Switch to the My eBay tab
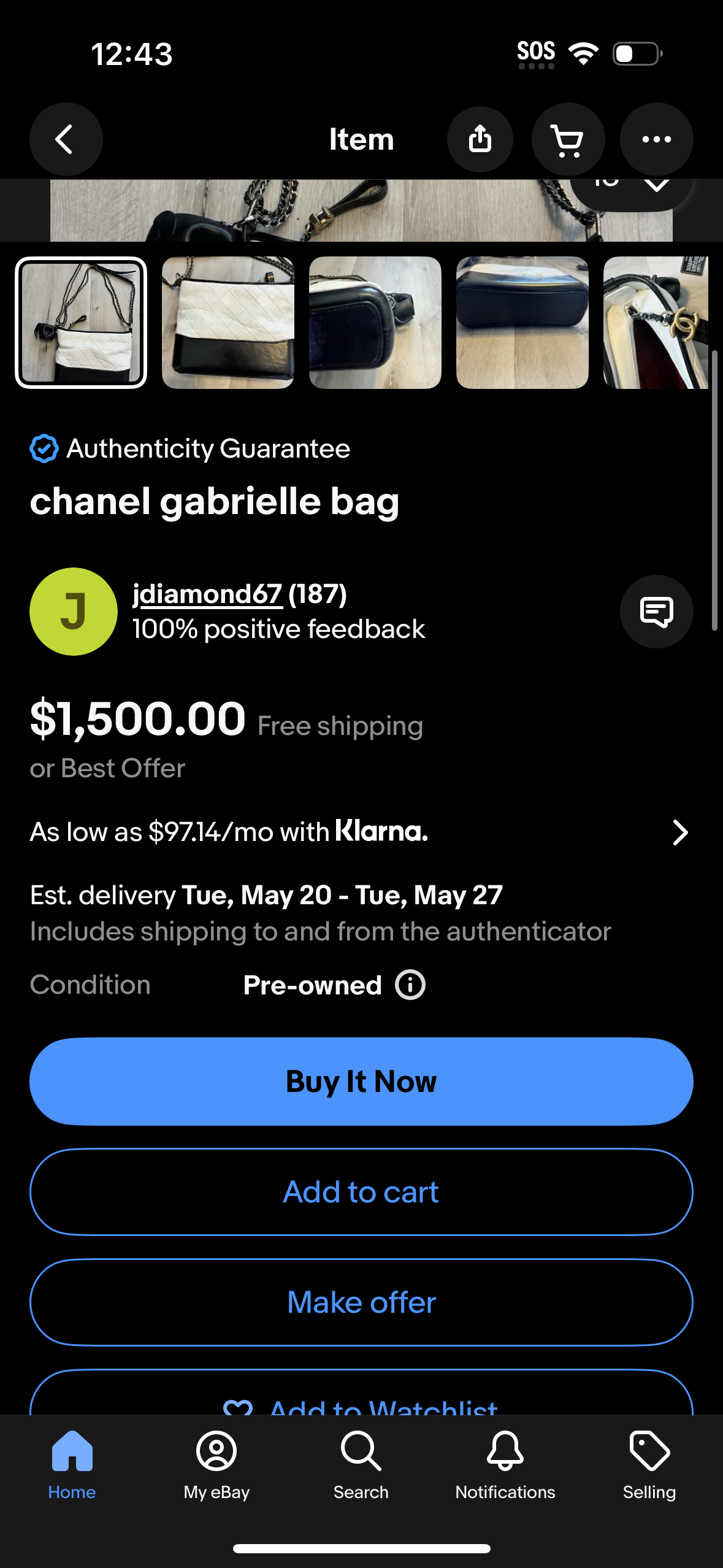Image resolution: width=723 pixels, height=1568 pixels. [x=216, y=1466]
